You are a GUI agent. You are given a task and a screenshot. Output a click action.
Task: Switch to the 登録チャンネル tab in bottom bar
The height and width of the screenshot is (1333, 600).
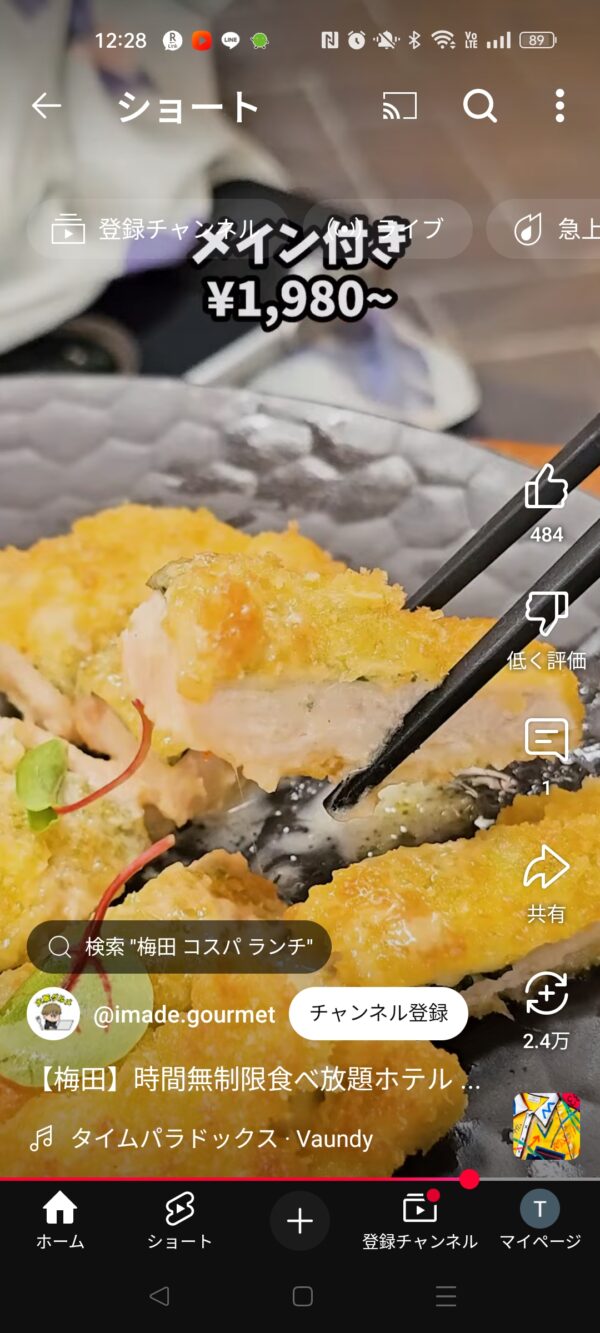coord(419,1220)
